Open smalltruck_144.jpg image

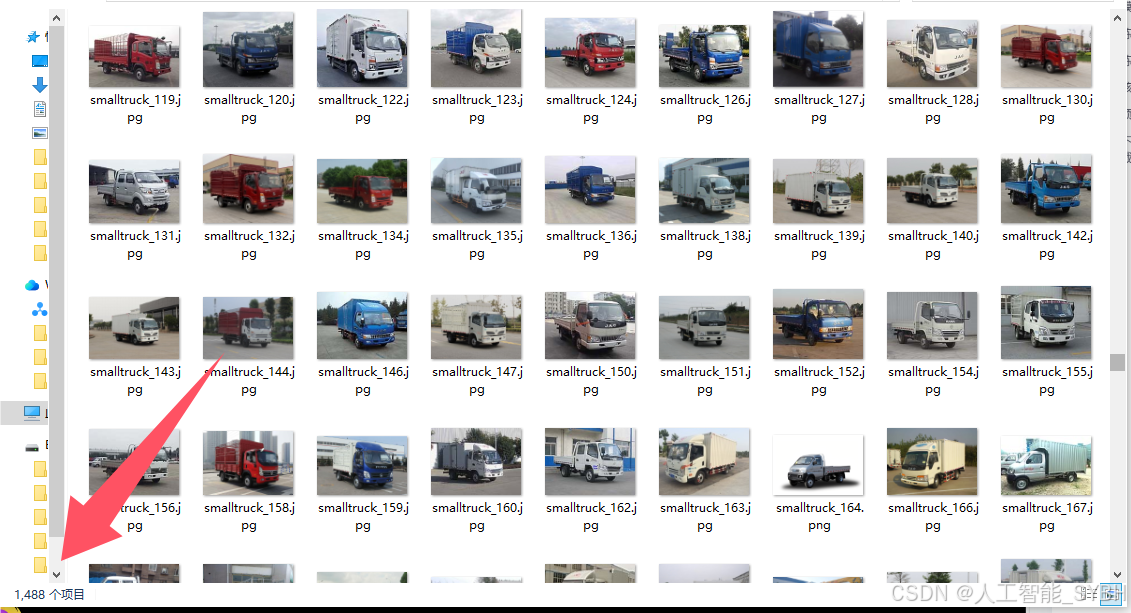click(x=248, y=326)
